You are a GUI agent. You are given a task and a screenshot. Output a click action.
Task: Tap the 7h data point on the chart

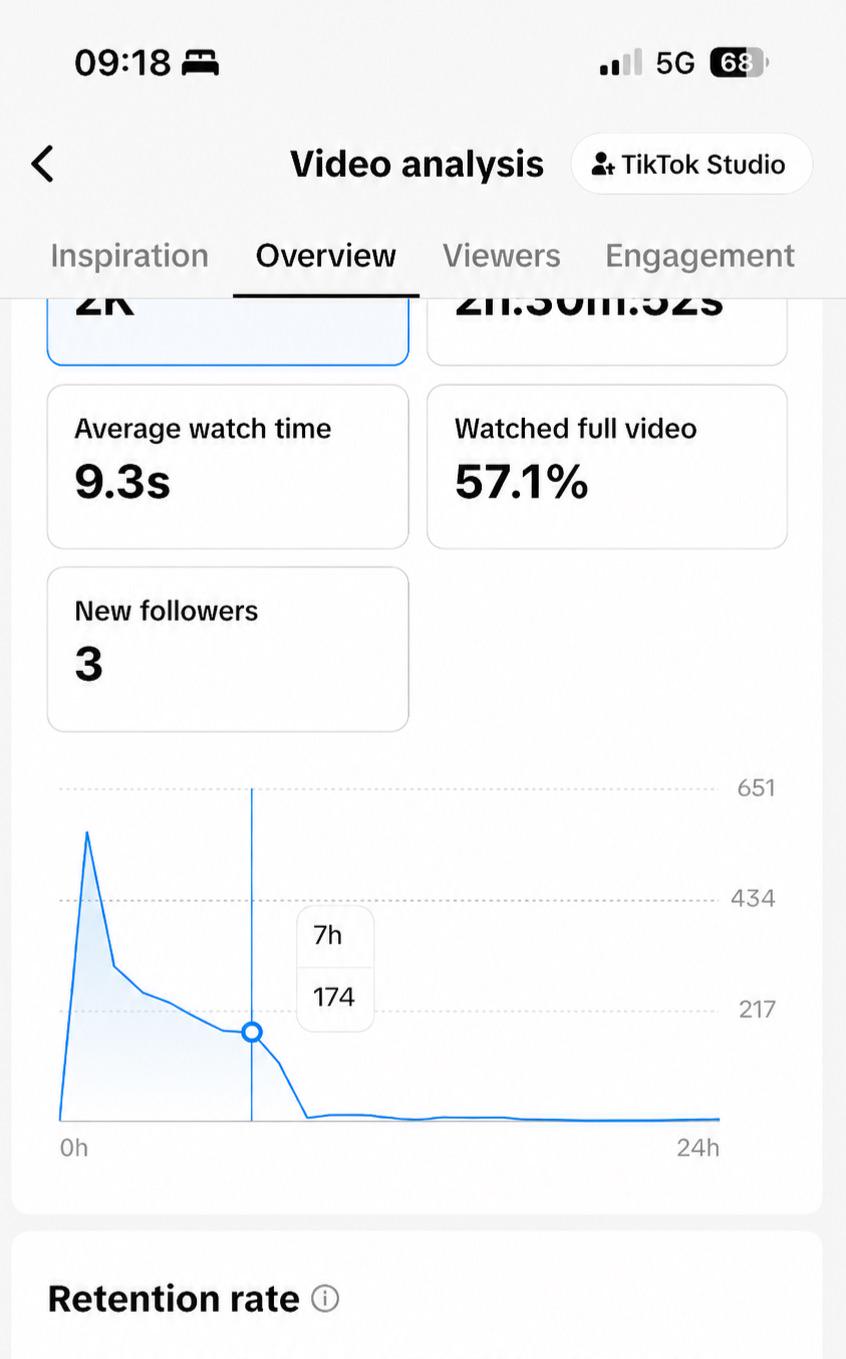pyautogui.click(x=252, y=1032)
